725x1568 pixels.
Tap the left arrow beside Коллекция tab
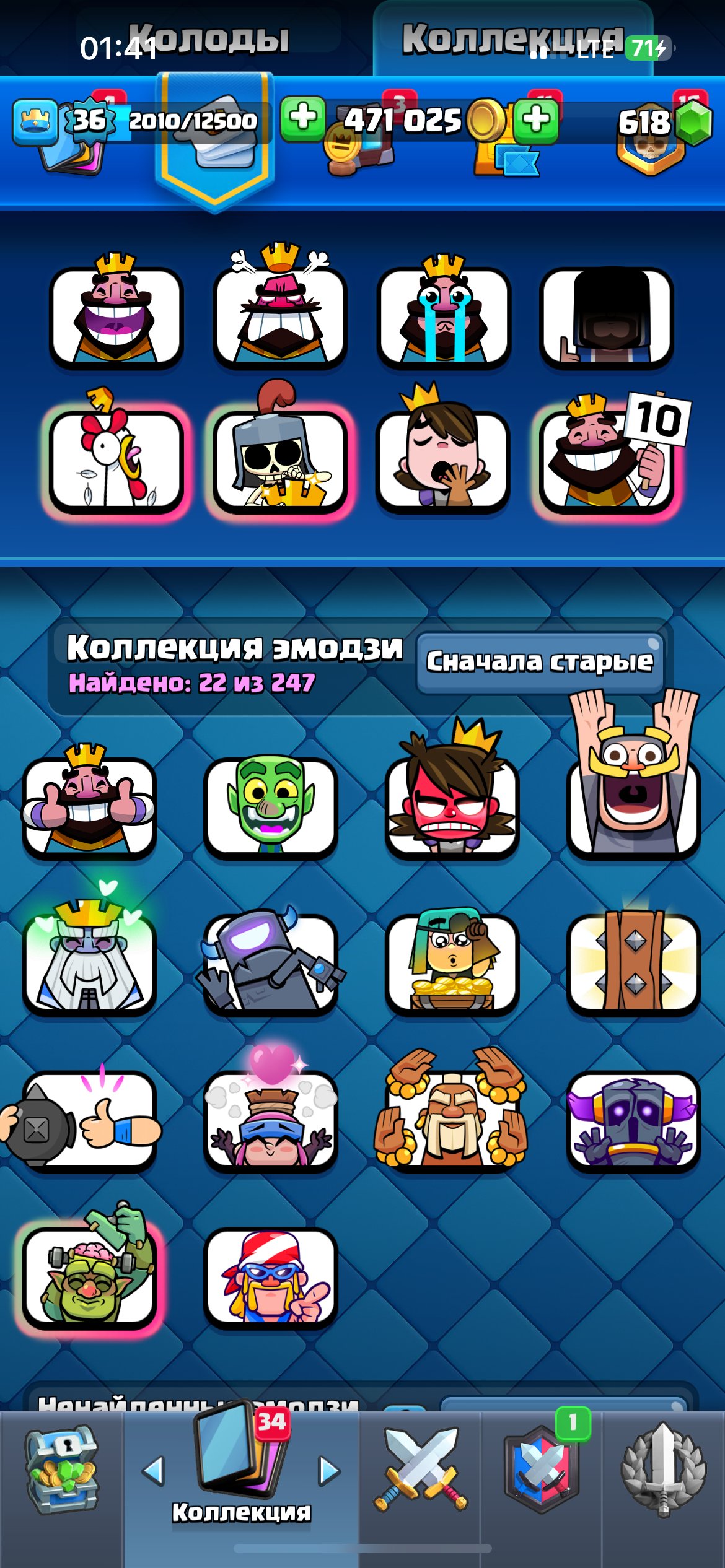click(x=154, y=1471)
